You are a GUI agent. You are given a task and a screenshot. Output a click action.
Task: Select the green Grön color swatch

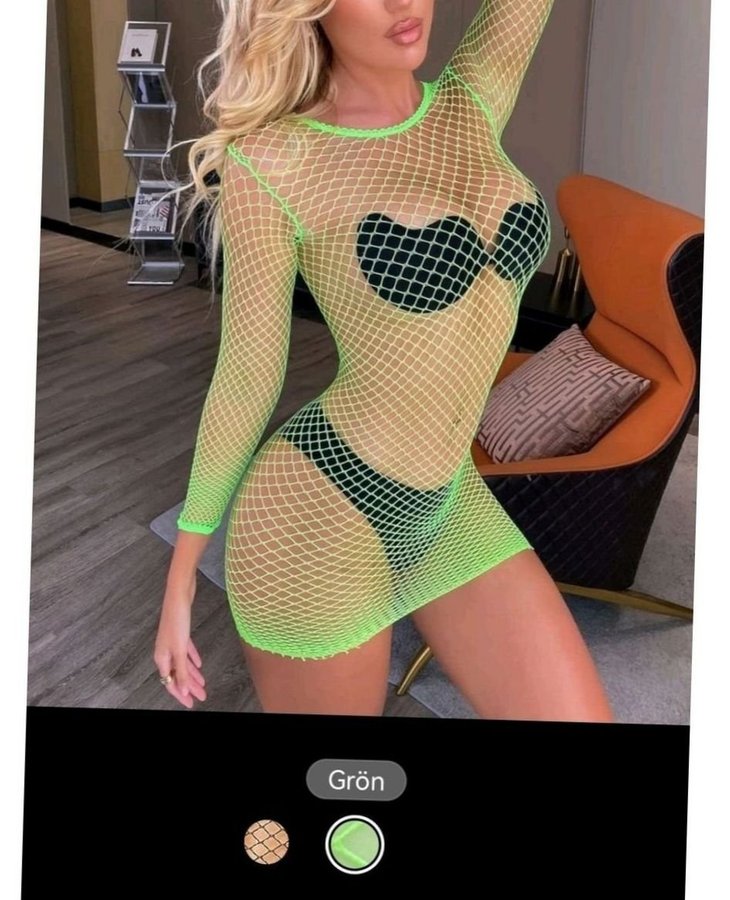click(x=354, y=844)
